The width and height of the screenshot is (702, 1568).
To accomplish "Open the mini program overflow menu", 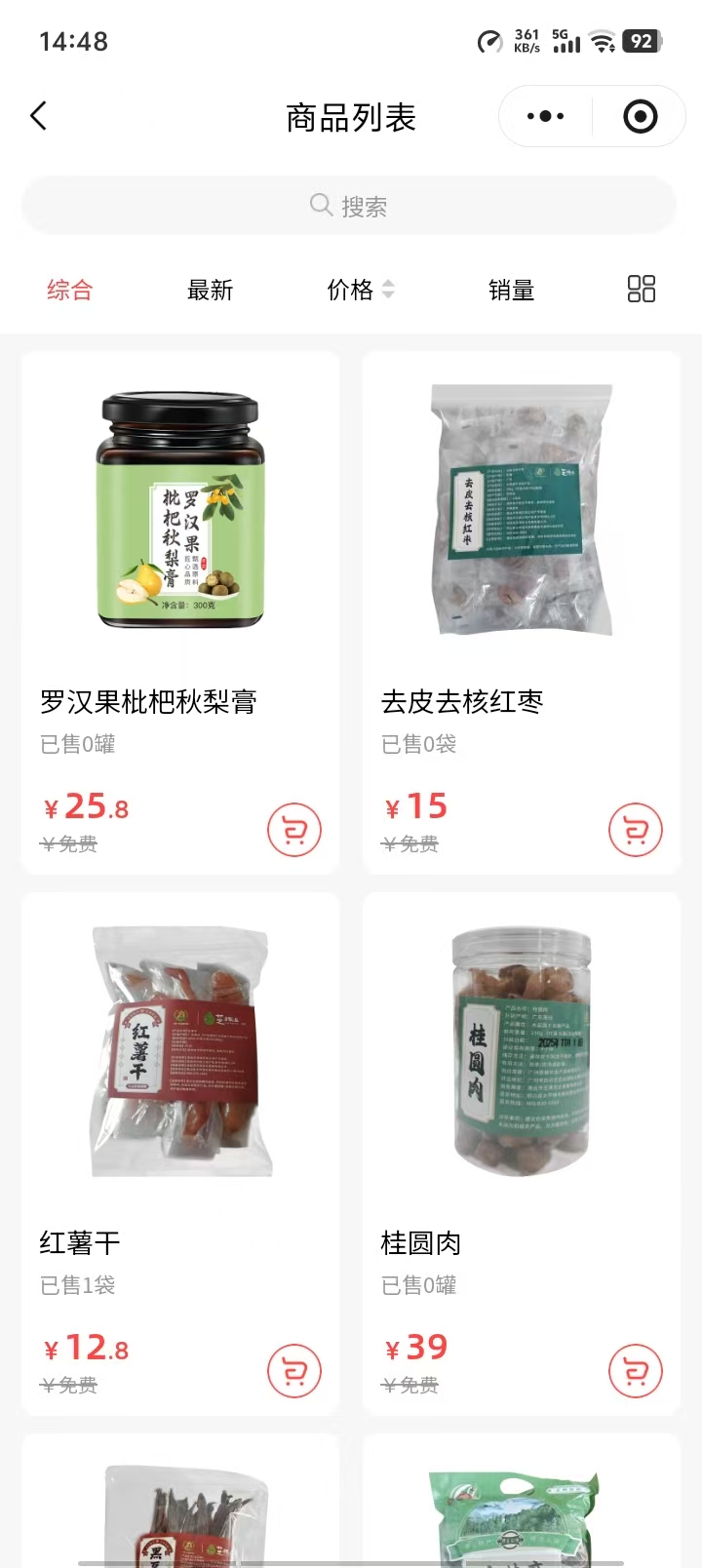I will coord(545,116).
